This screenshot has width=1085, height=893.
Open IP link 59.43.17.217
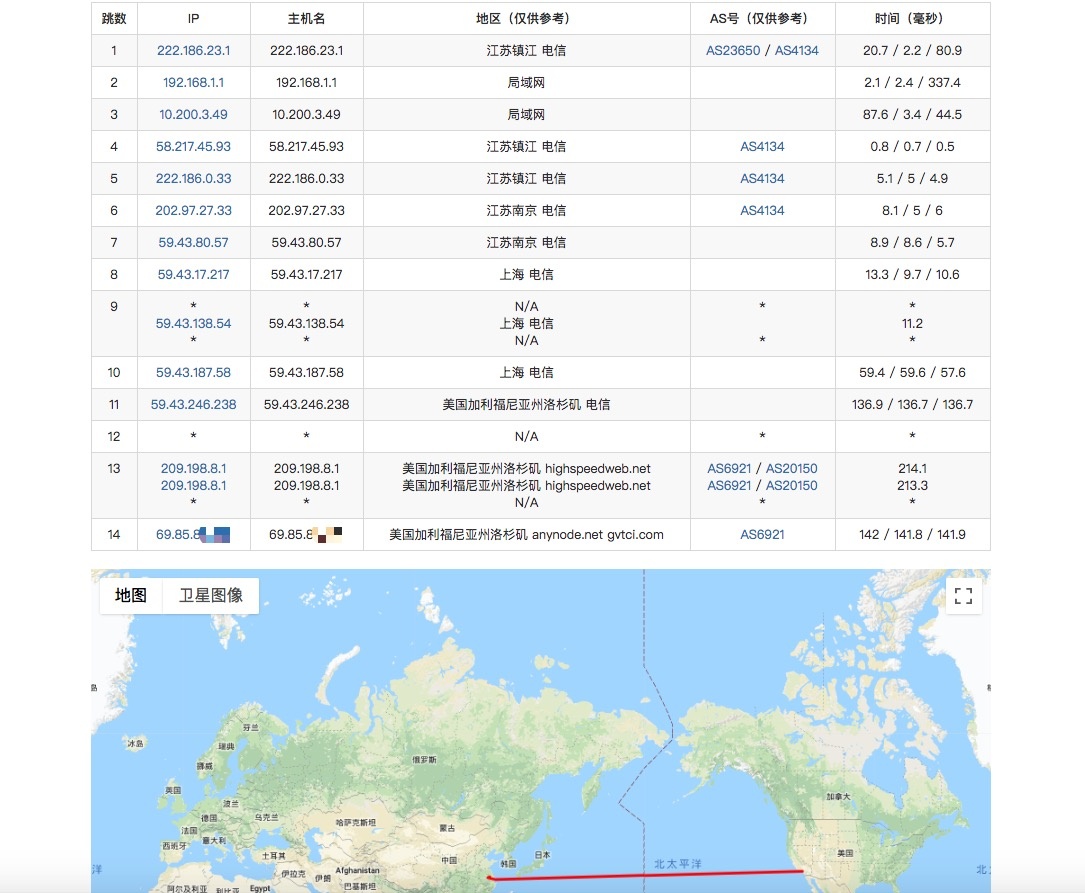tap(193, 274)
